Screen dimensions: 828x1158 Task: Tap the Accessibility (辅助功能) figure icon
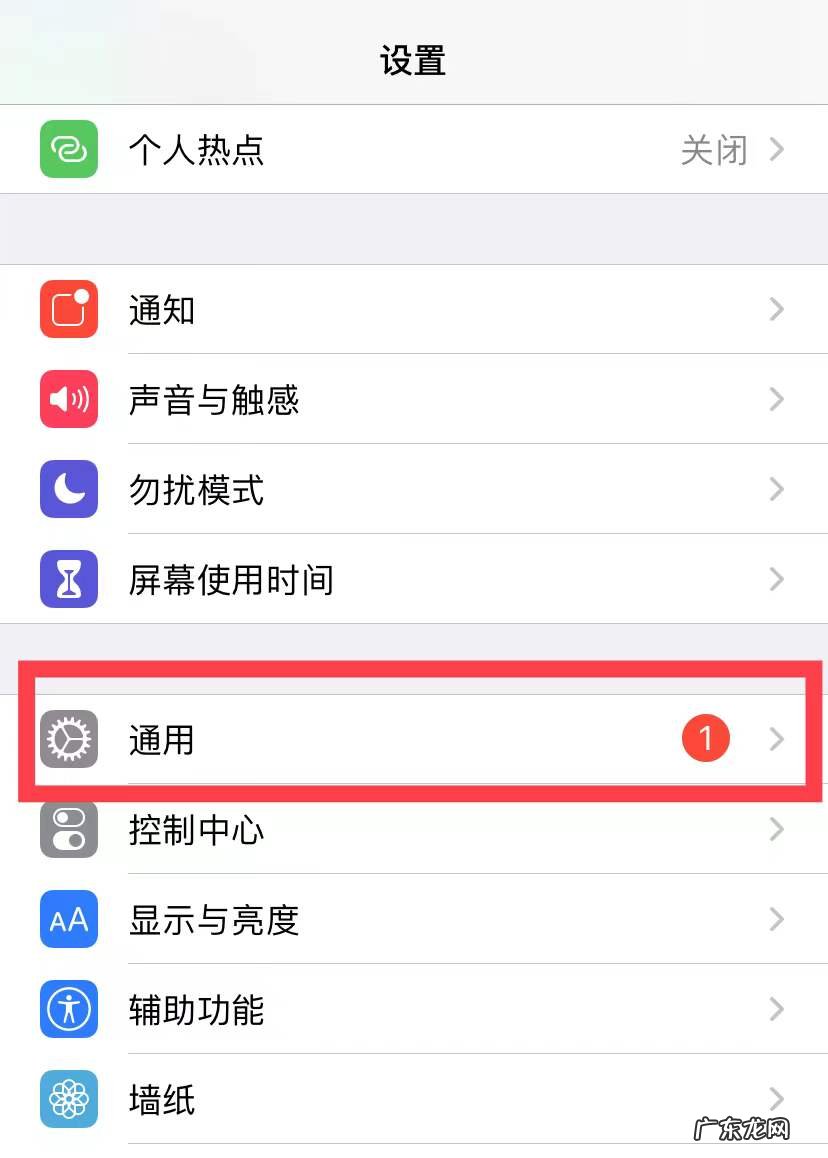point(67,1009)
